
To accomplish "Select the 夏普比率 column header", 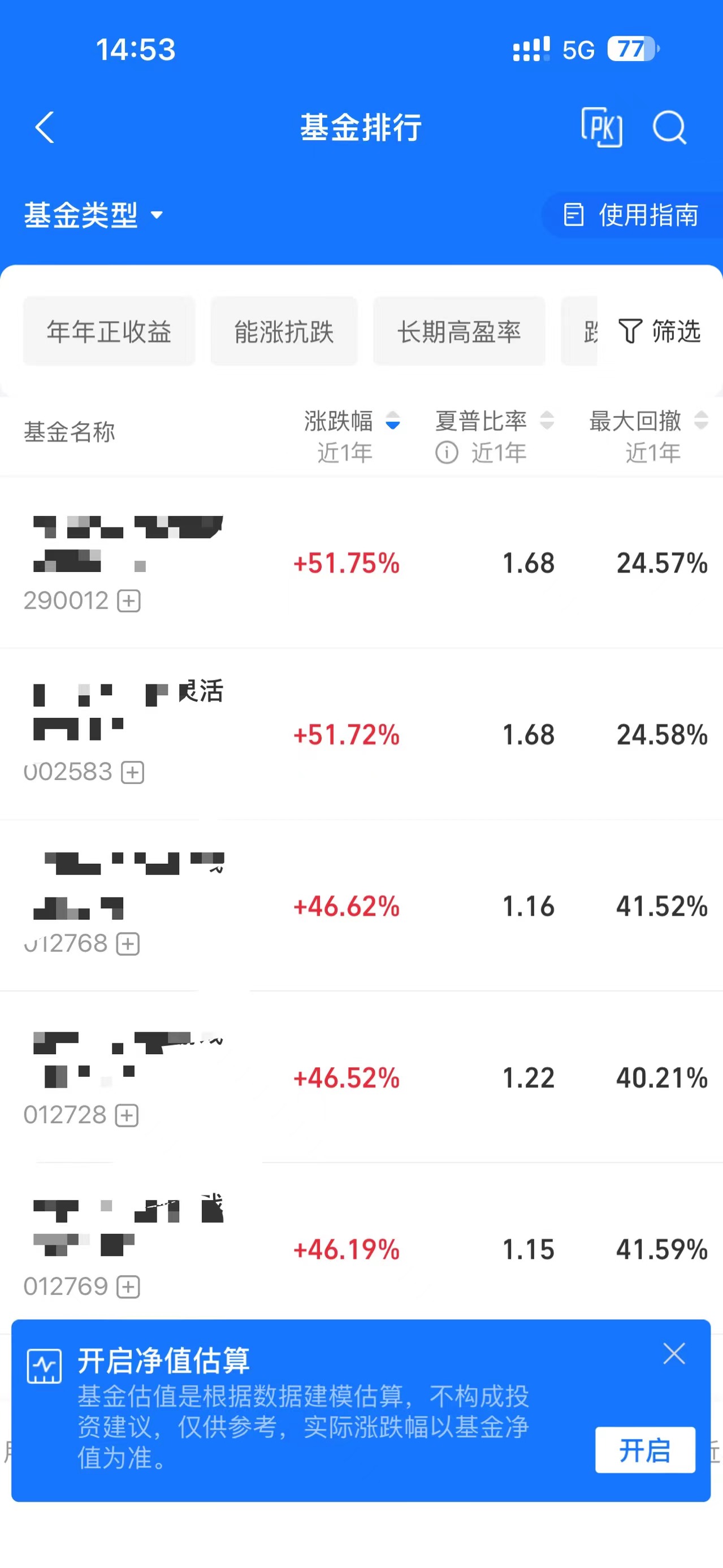I will [481, 421].
